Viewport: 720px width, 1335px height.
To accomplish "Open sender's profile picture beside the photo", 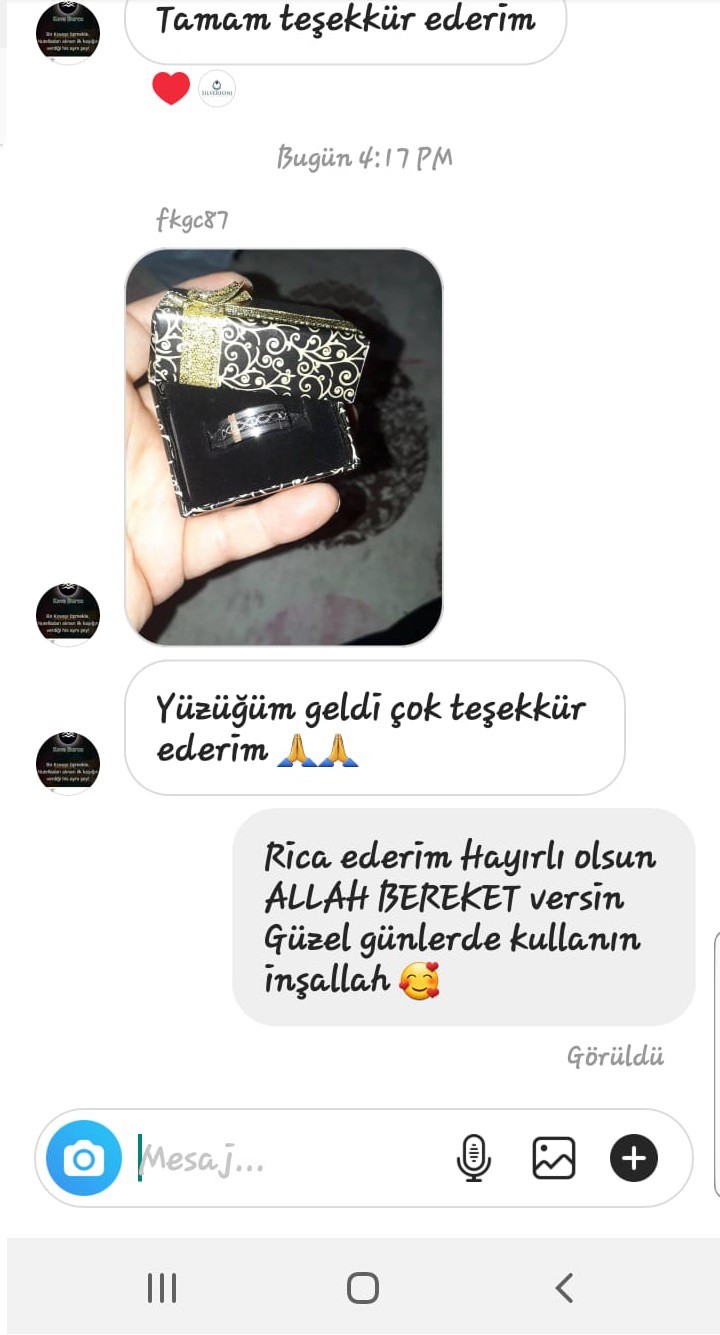I will (68, 614).
